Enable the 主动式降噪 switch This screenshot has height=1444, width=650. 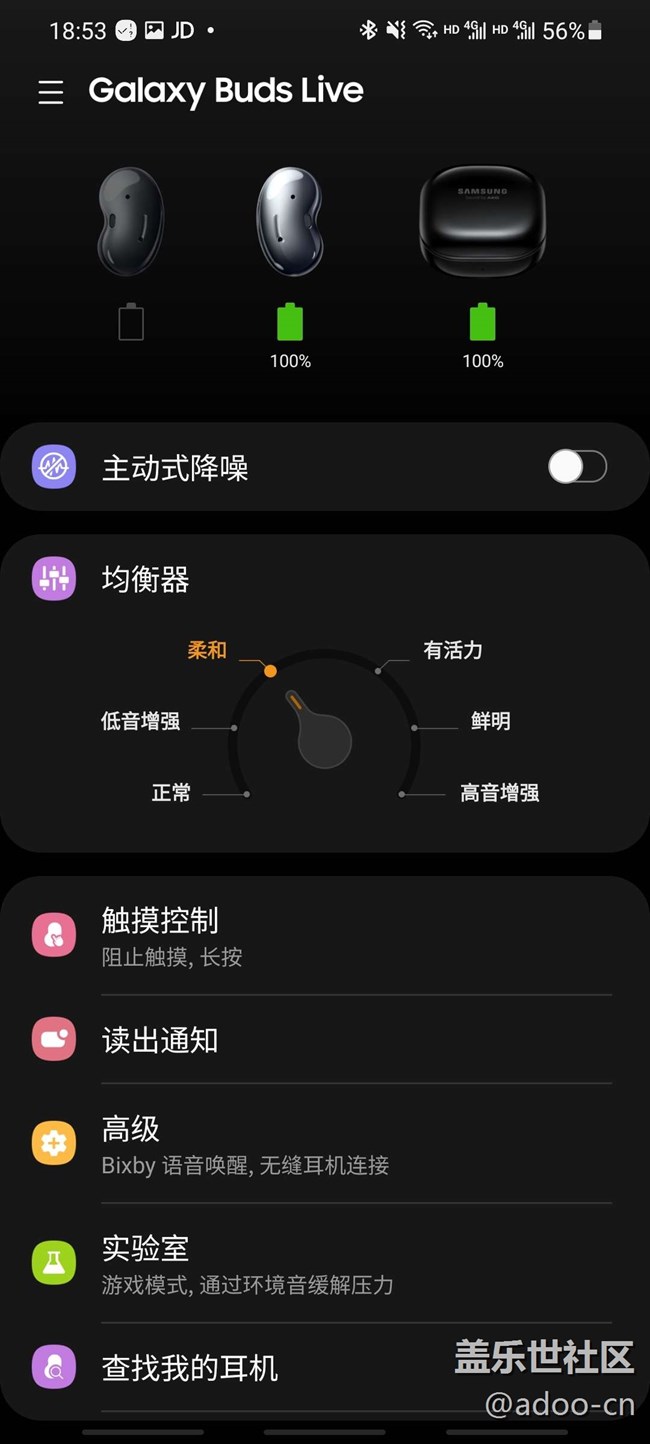click(577, 467)
